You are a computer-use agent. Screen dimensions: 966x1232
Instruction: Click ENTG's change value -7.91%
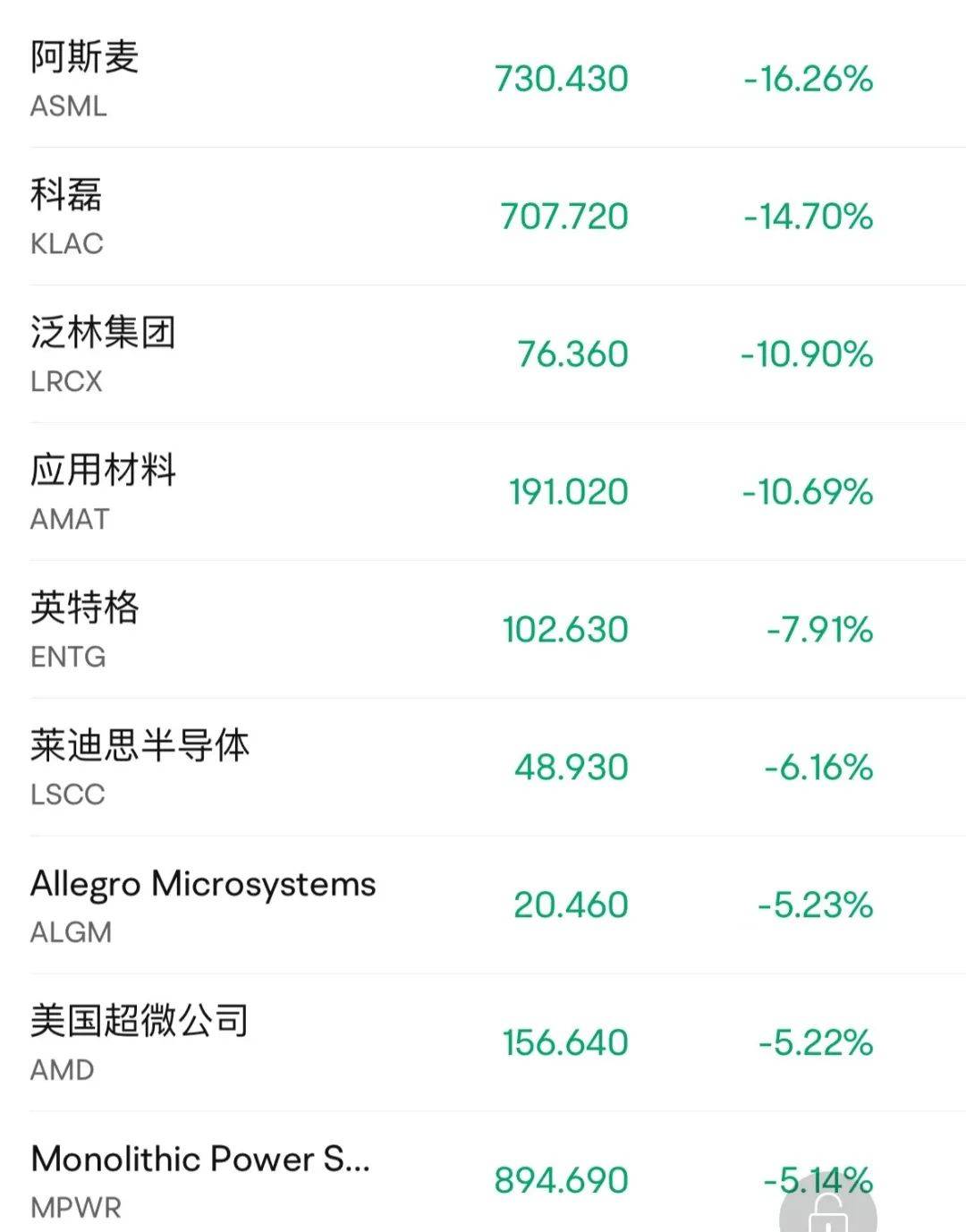[818, 629]
